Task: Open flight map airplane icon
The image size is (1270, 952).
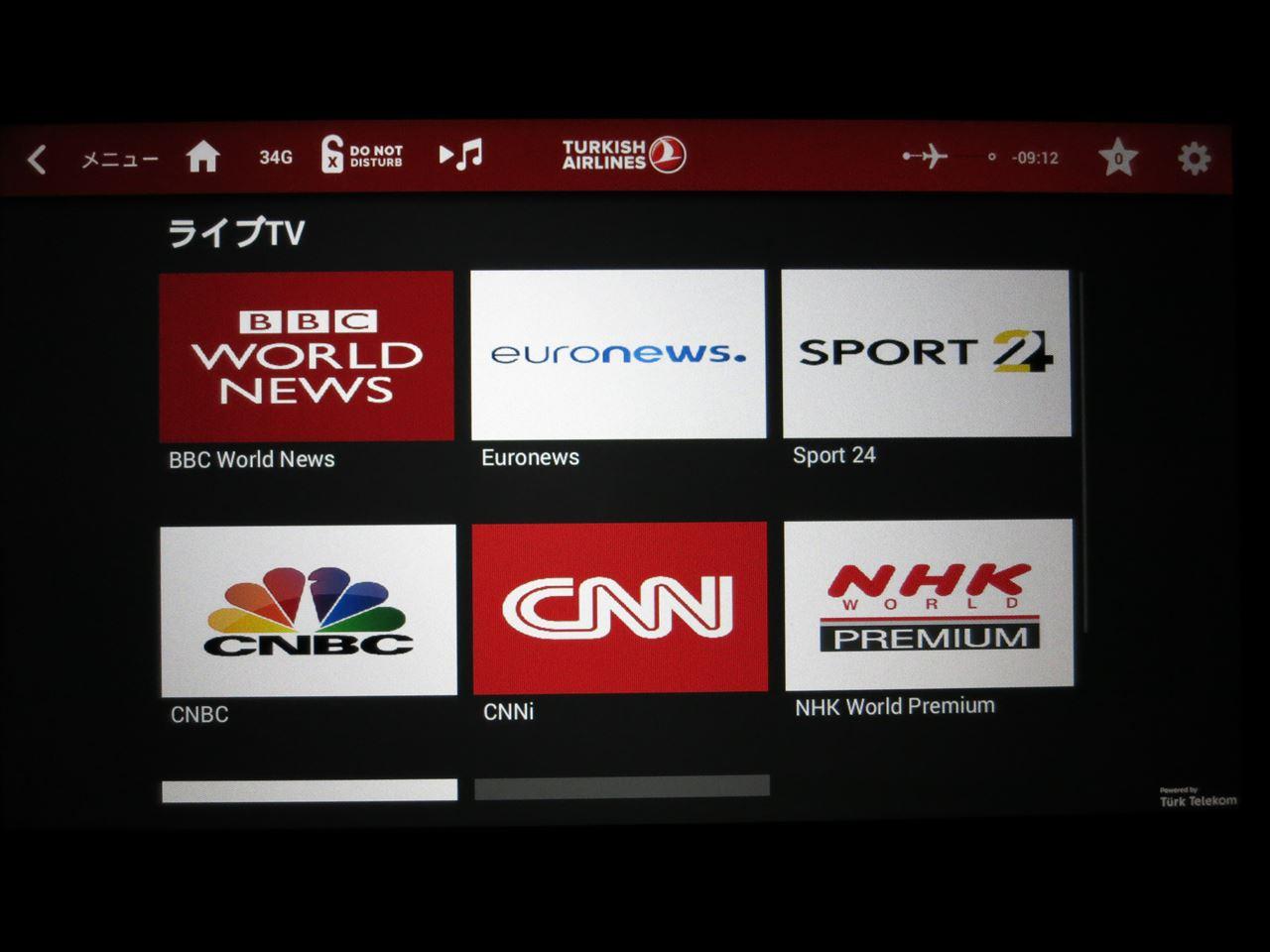Action: (x=925, y=157)
